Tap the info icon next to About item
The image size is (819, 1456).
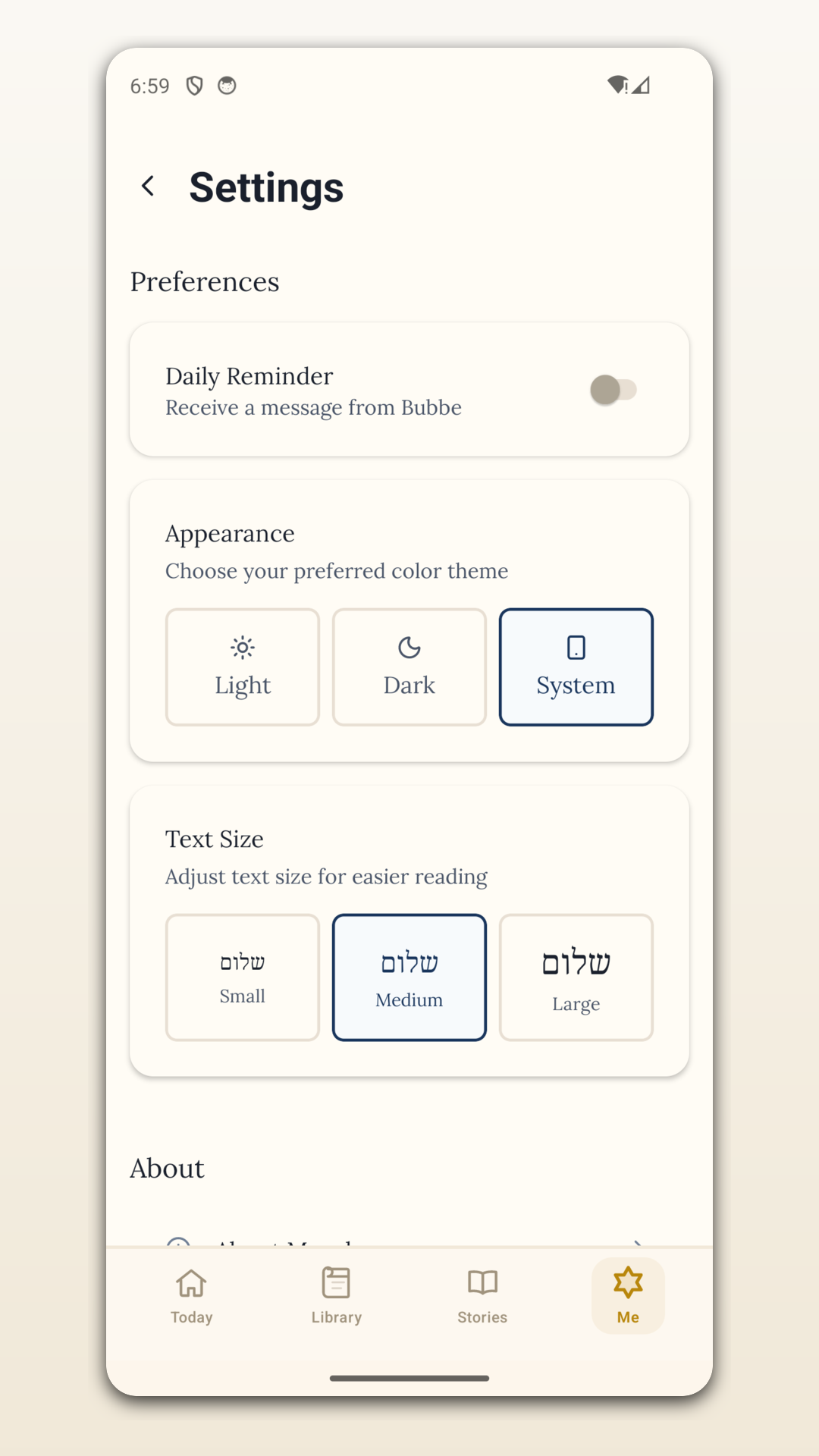(179, 1244)
